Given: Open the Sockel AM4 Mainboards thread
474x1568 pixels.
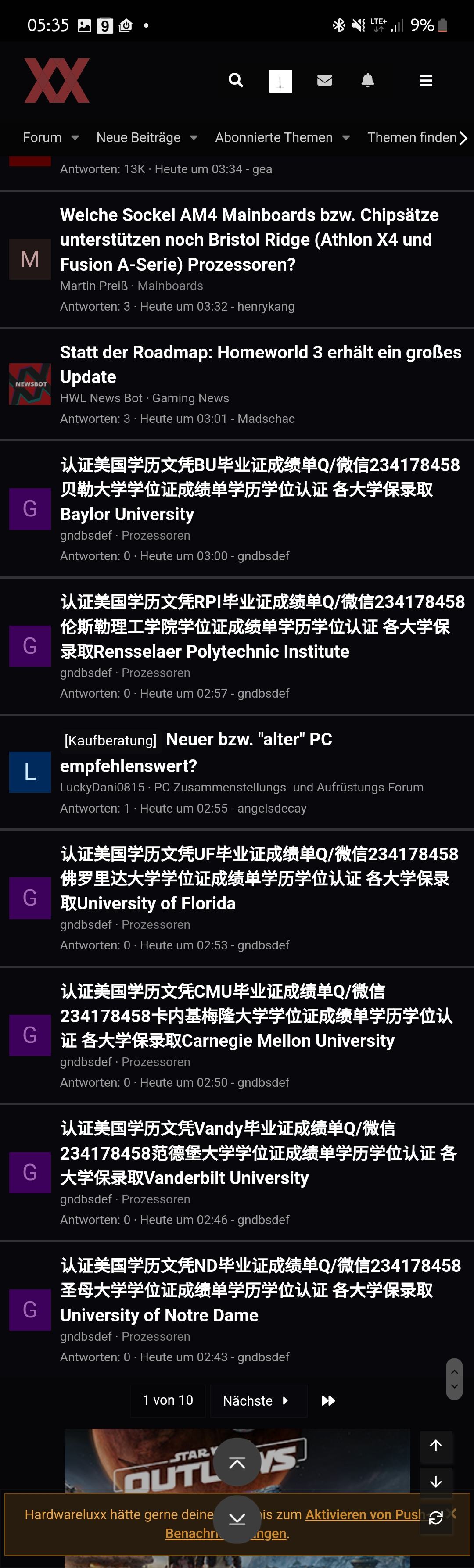Looking at the screenshot, I should point(248,239).
